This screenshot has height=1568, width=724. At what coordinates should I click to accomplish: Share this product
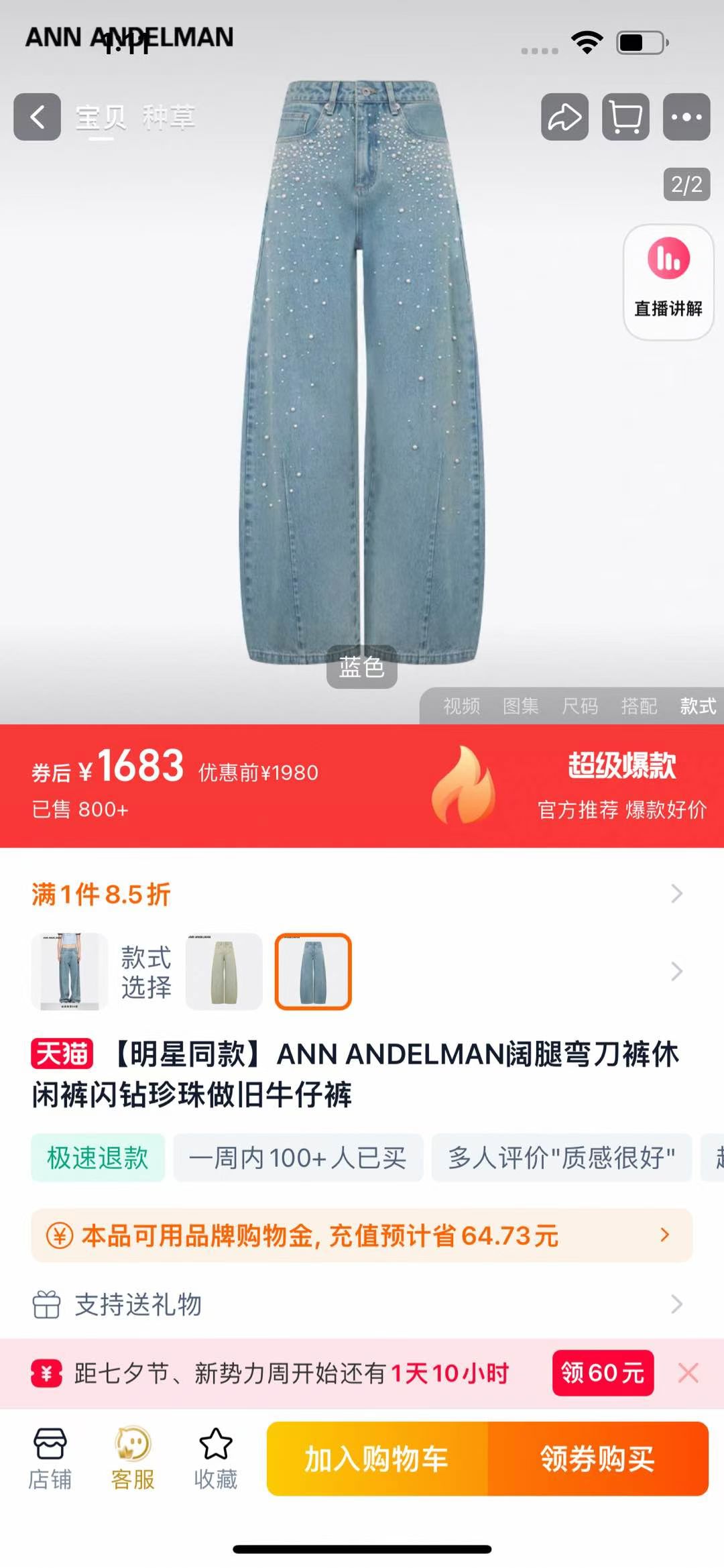(564, 117)
